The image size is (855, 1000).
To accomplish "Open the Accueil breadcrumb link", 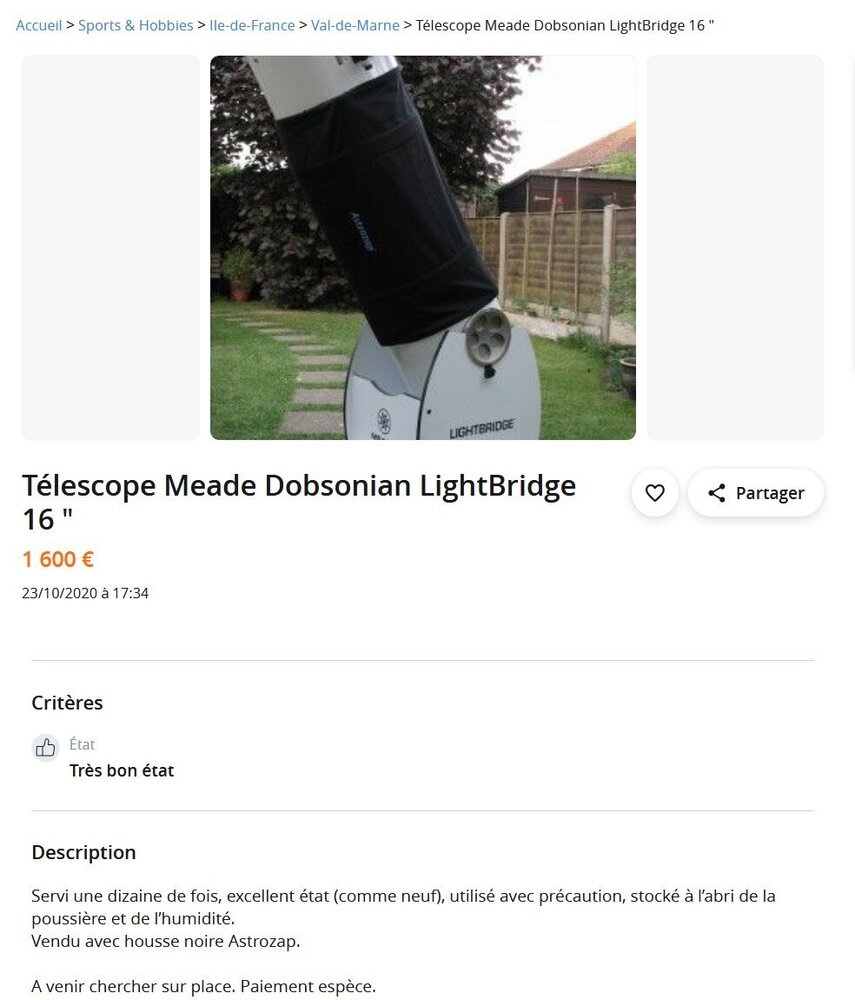I will 38,25.
